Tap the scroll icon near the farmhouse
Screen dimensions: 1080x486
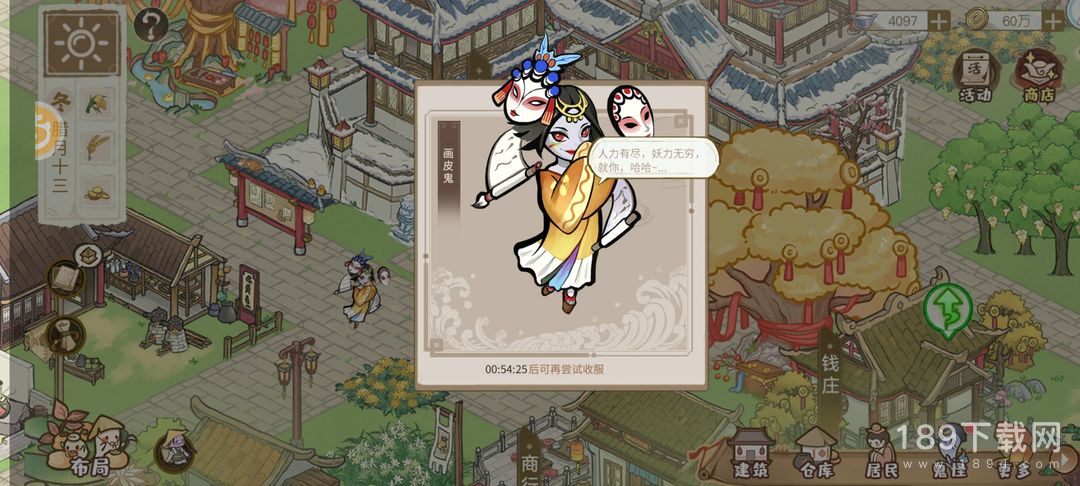(x=66, y=277)
